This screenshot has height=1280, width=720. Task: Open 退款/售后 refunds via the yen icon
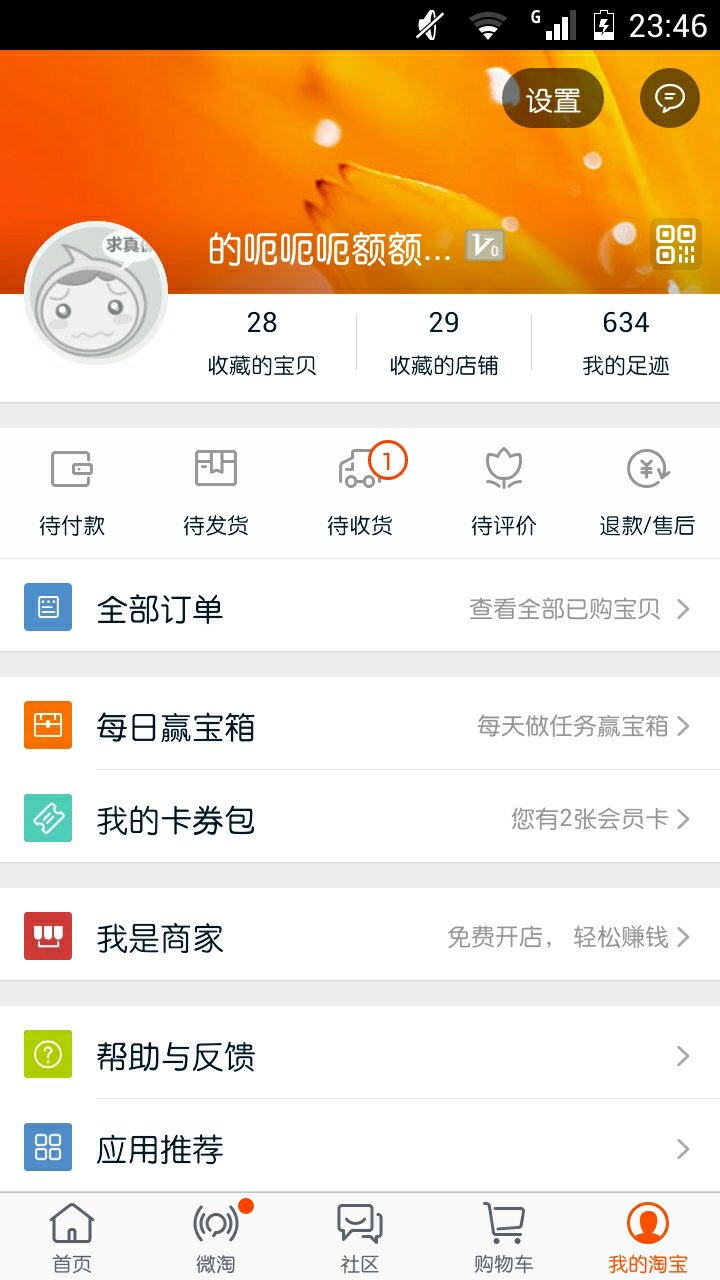click(x=648, y=467)
